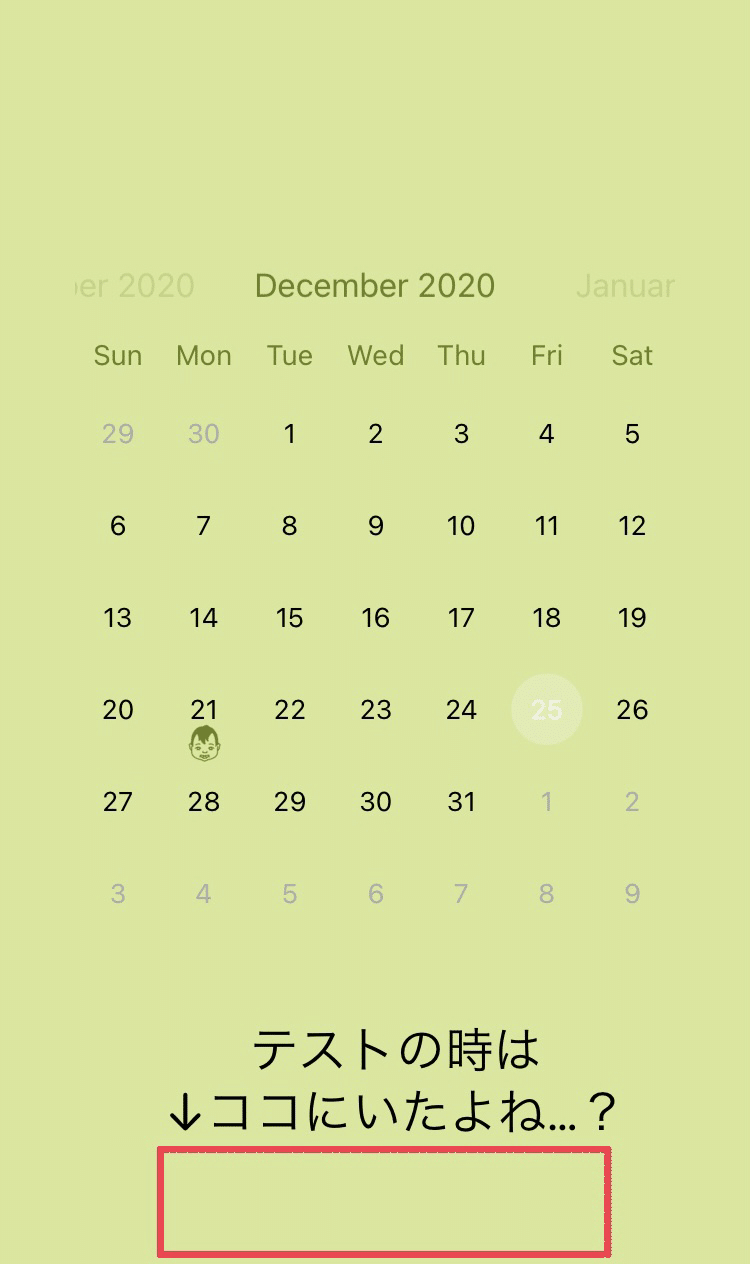Image resolution: width=750 pixels, height=1264 pixels.
Task: Tap date 20 on the calendar
Action: pos(118,710)
